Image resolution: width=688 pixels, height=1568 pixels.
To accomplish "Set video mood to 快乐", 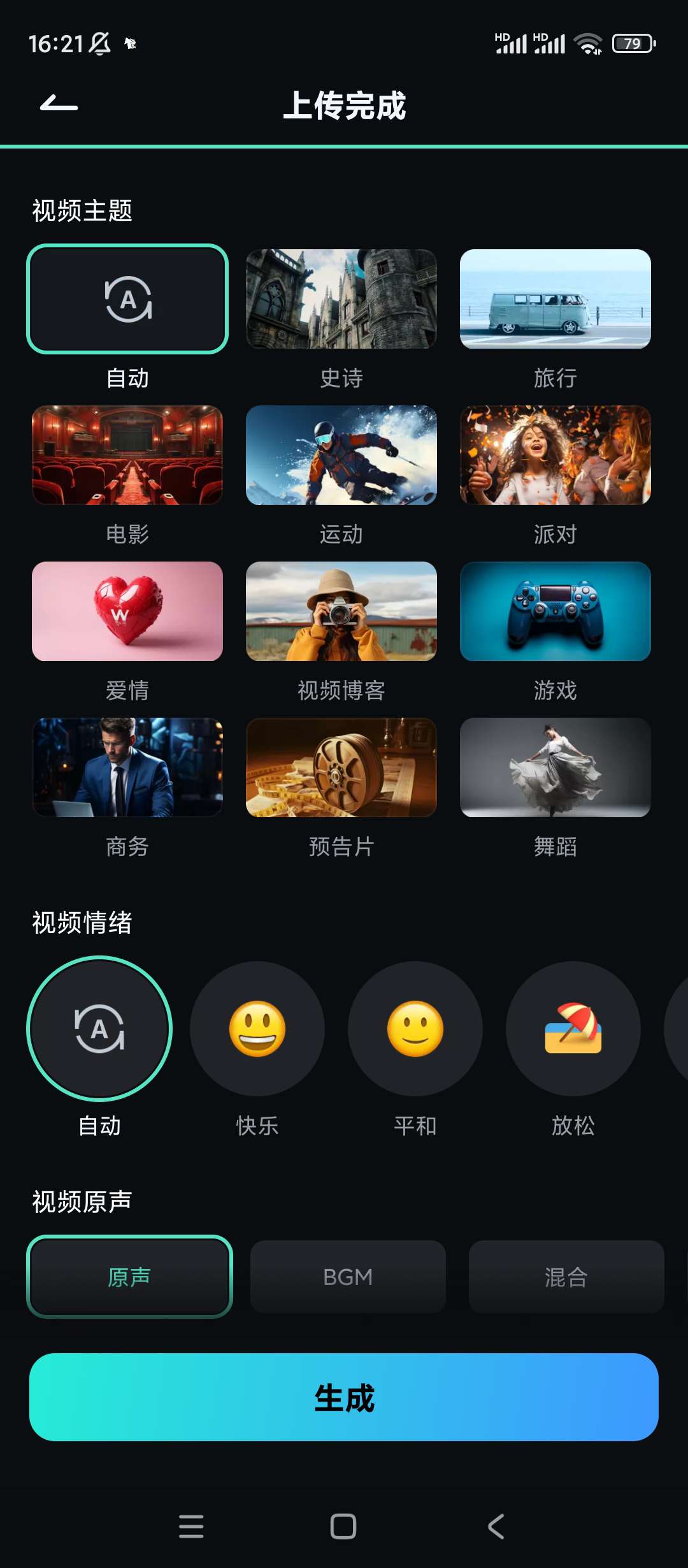I will [257, 1029].
